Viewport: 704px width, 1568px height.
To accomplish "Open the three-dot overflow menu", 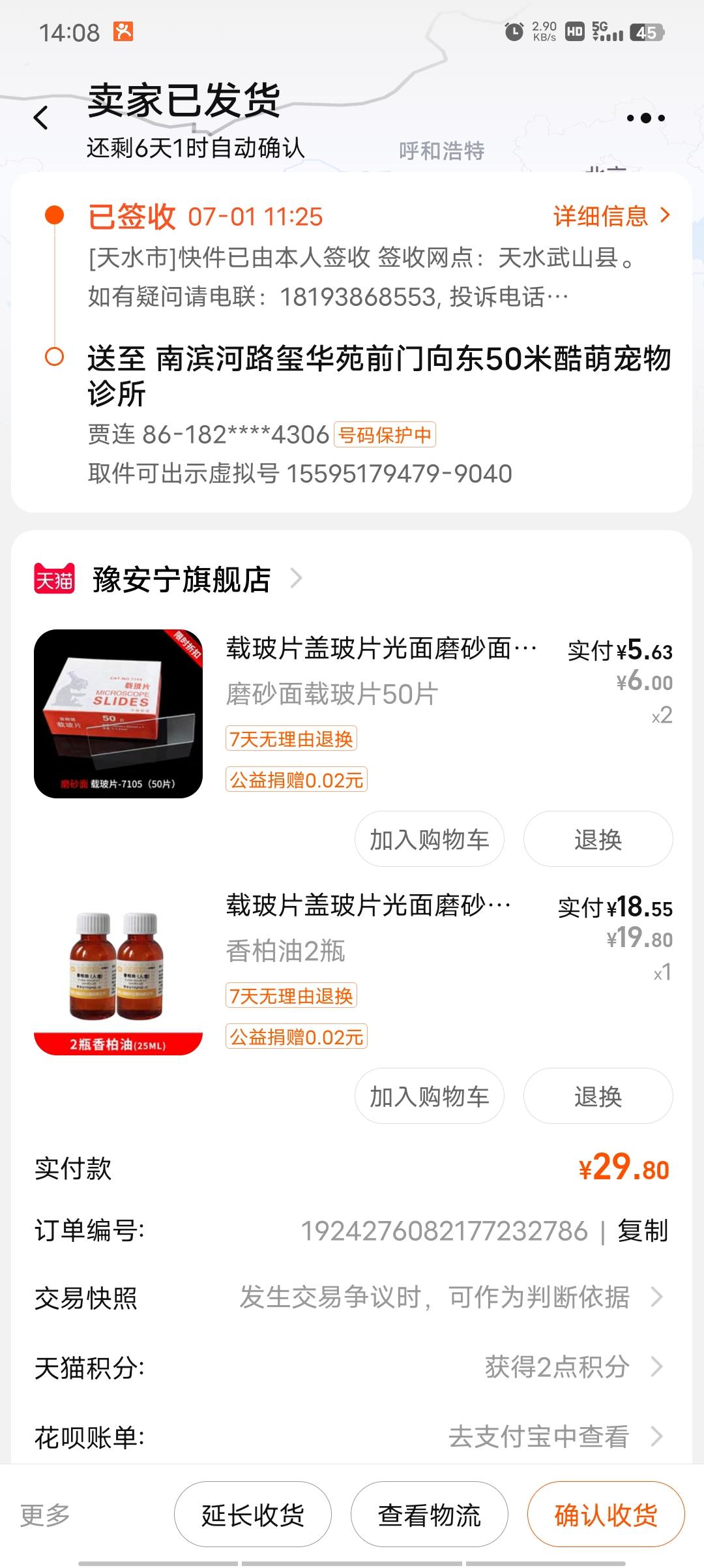I will 645,118.
